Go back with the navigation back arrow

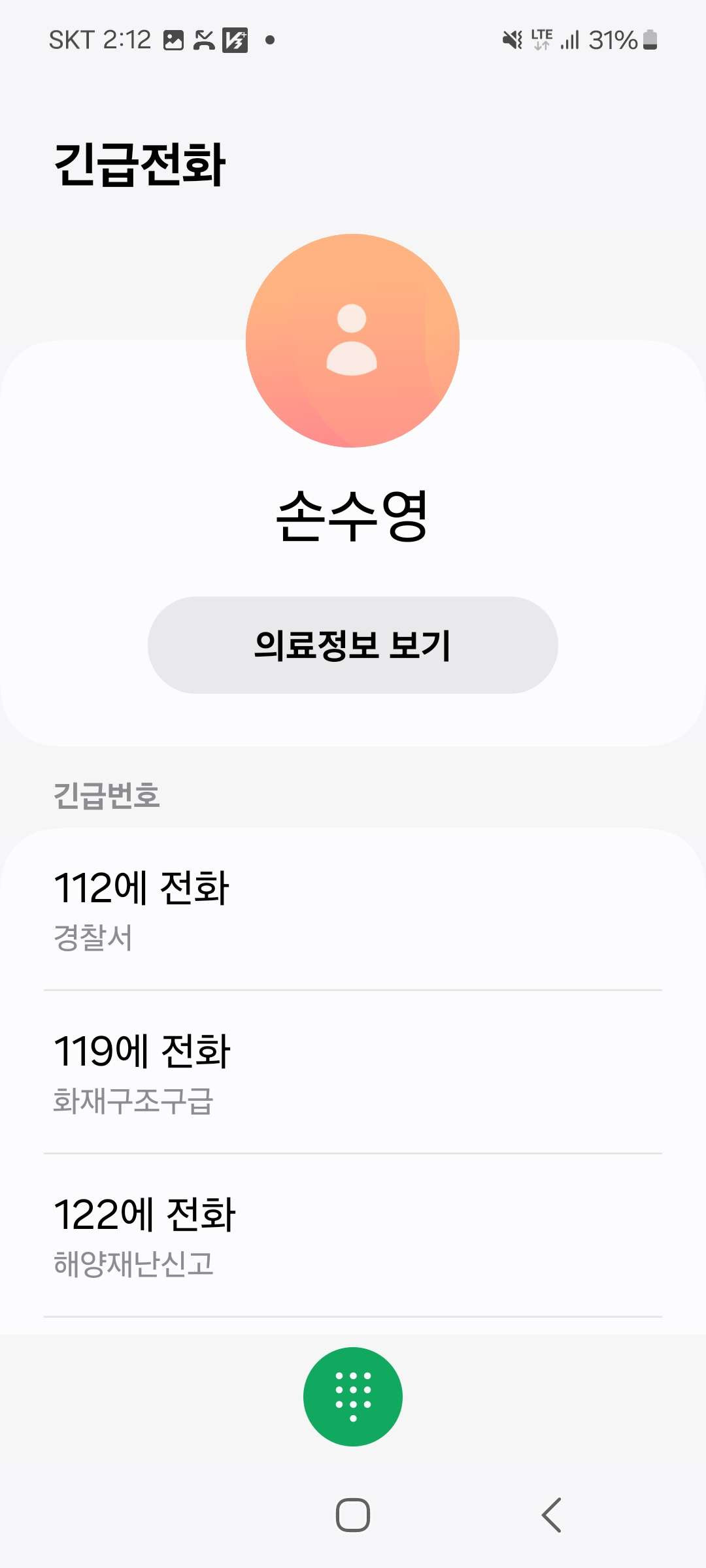551,1515
